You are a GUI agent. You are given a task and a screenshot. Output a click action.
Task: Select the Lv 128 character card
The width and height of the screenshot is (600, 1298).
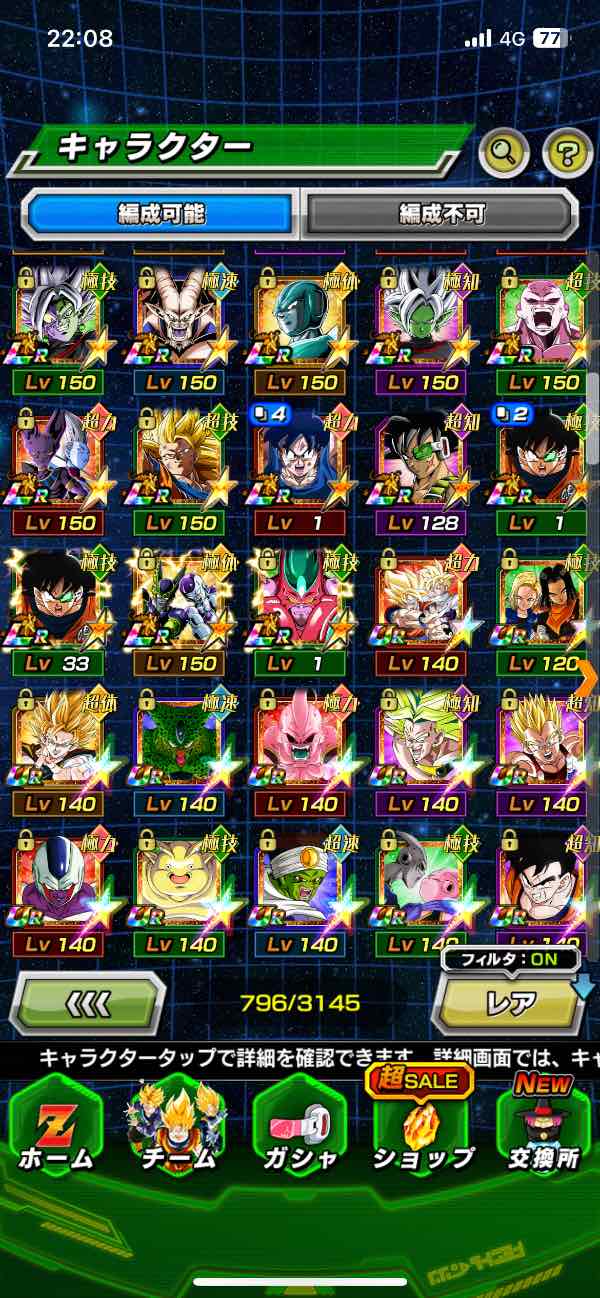point(422,472)
